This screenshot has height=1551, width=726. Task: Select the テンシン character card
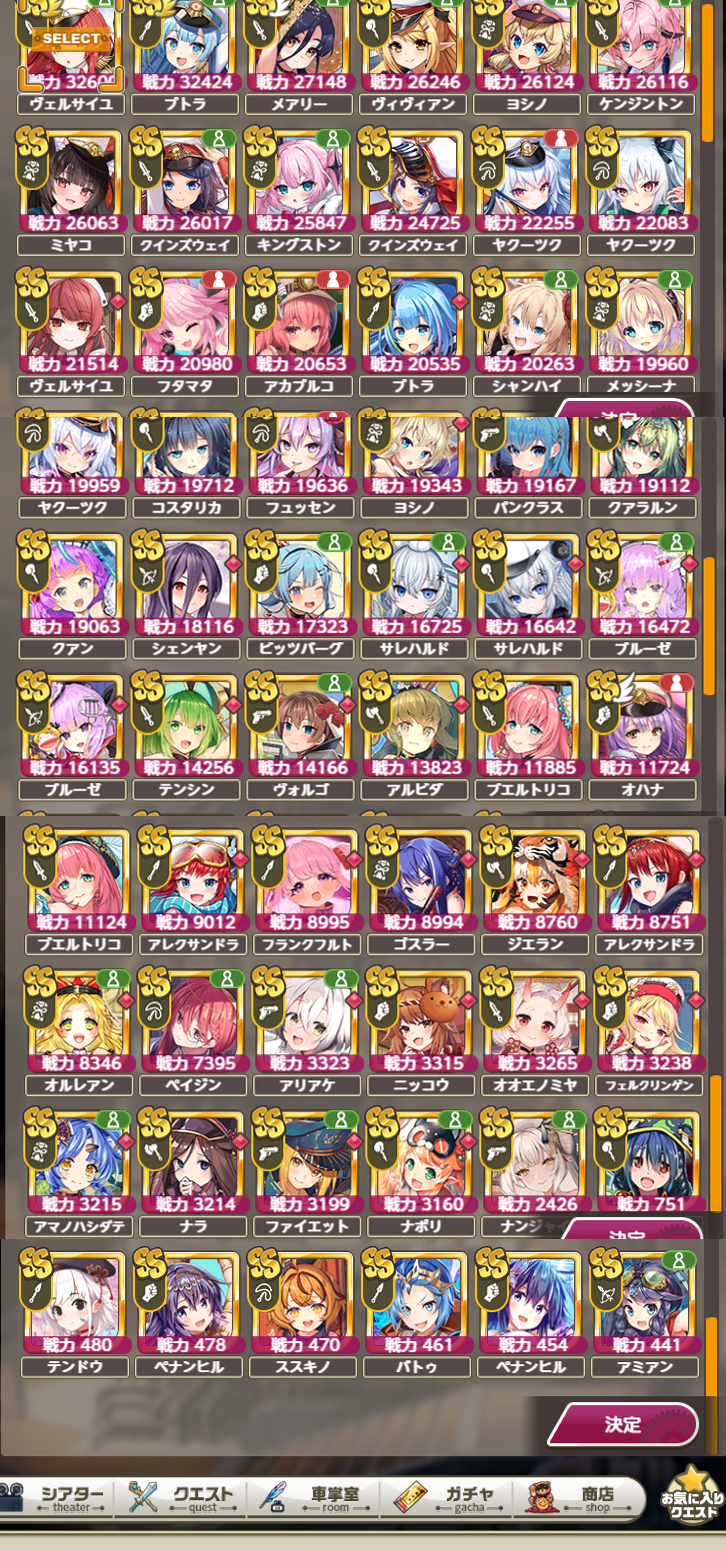(x=183, y=725)
